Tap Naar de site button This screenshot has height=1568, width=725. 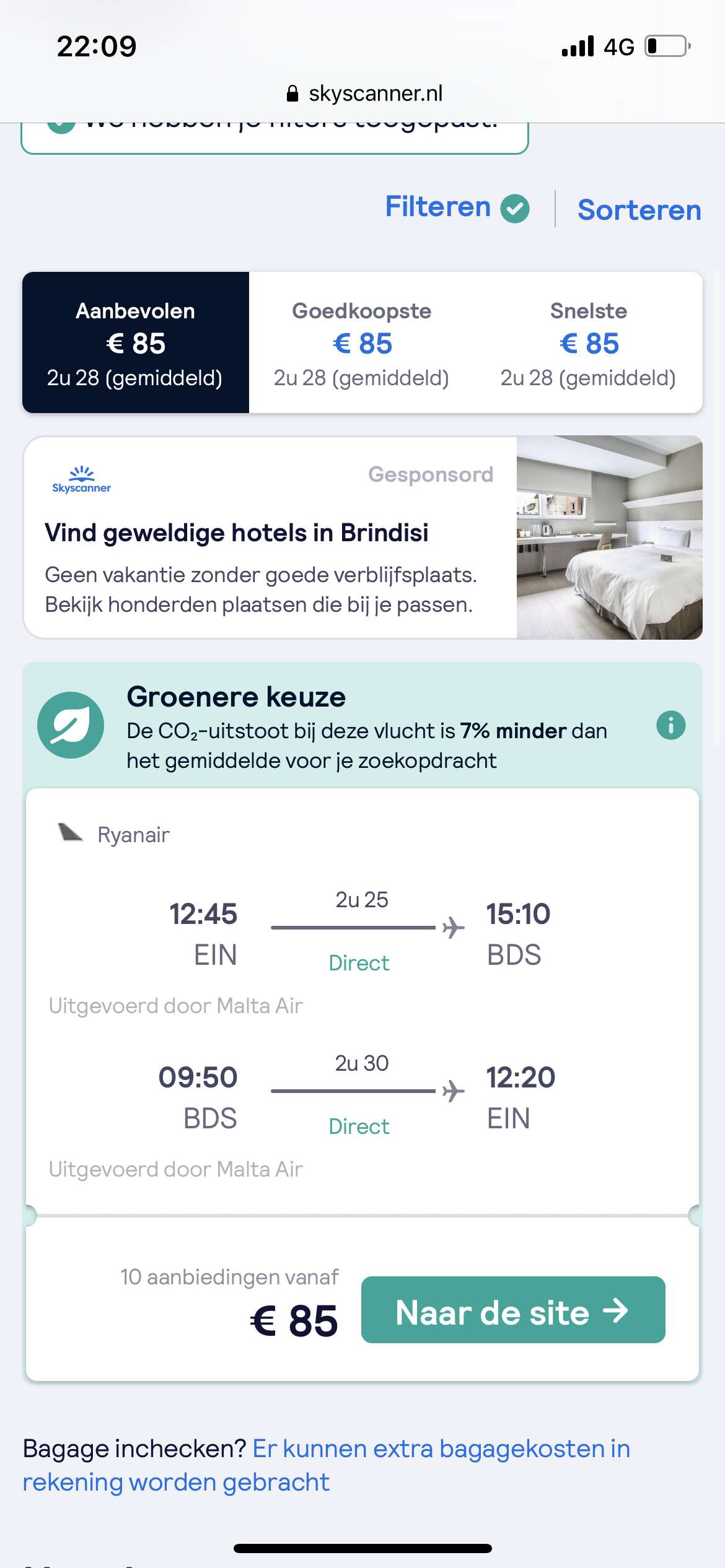coord(513,1309)
